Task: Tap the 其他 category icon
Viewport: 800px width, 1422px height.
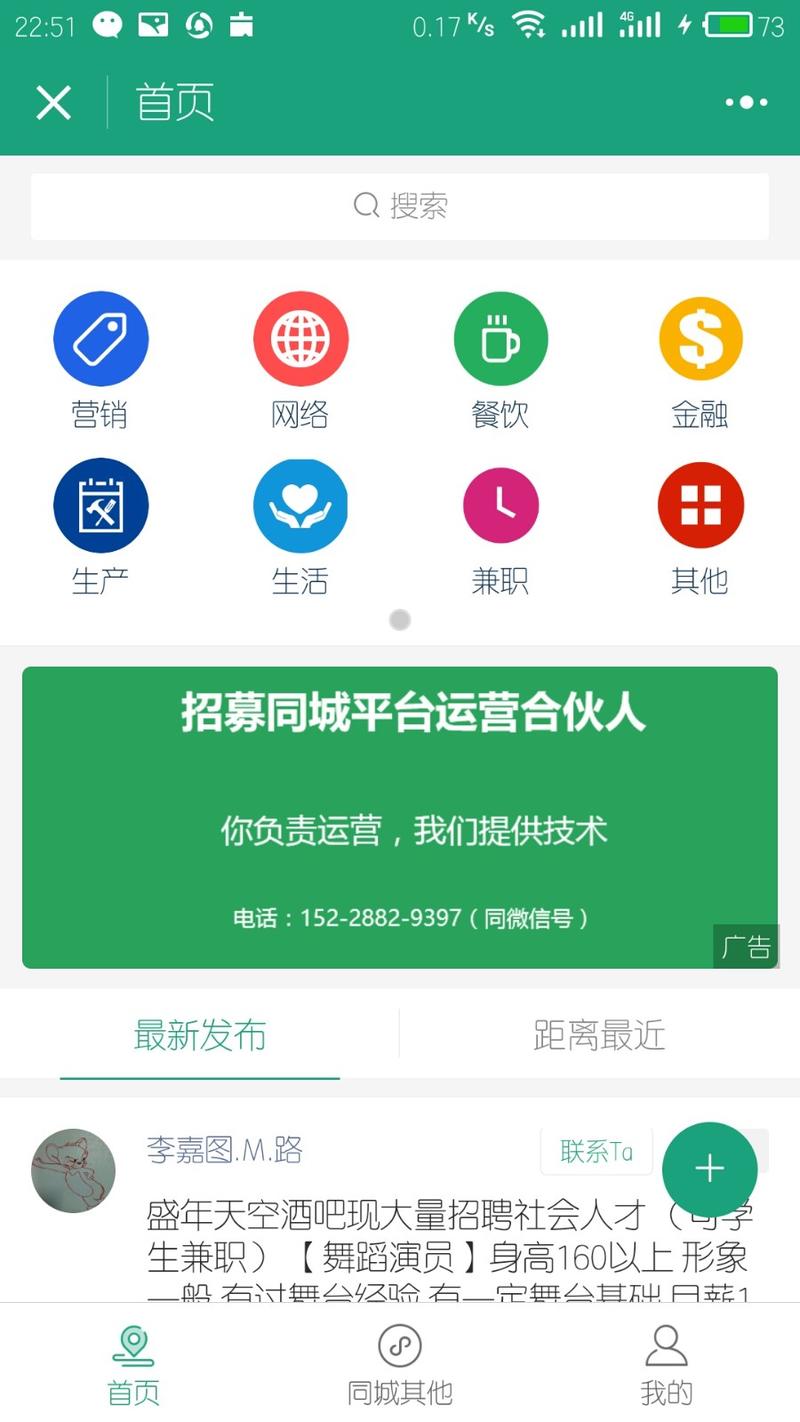Action: [700, 505]
